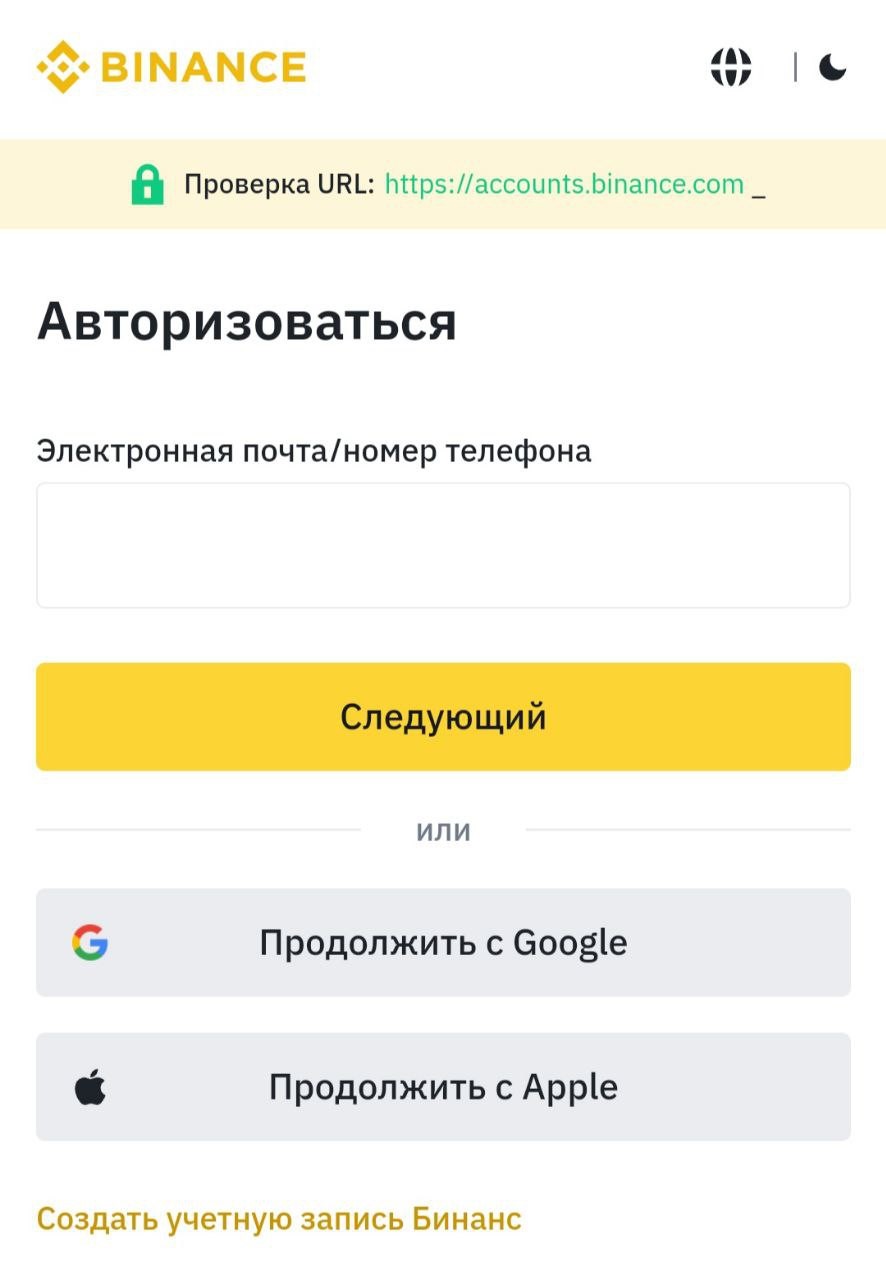Click Продолжить с Apple
Image resolution: width=886 pixels, height=1280 pixels.
click(x=443, y=1086)
